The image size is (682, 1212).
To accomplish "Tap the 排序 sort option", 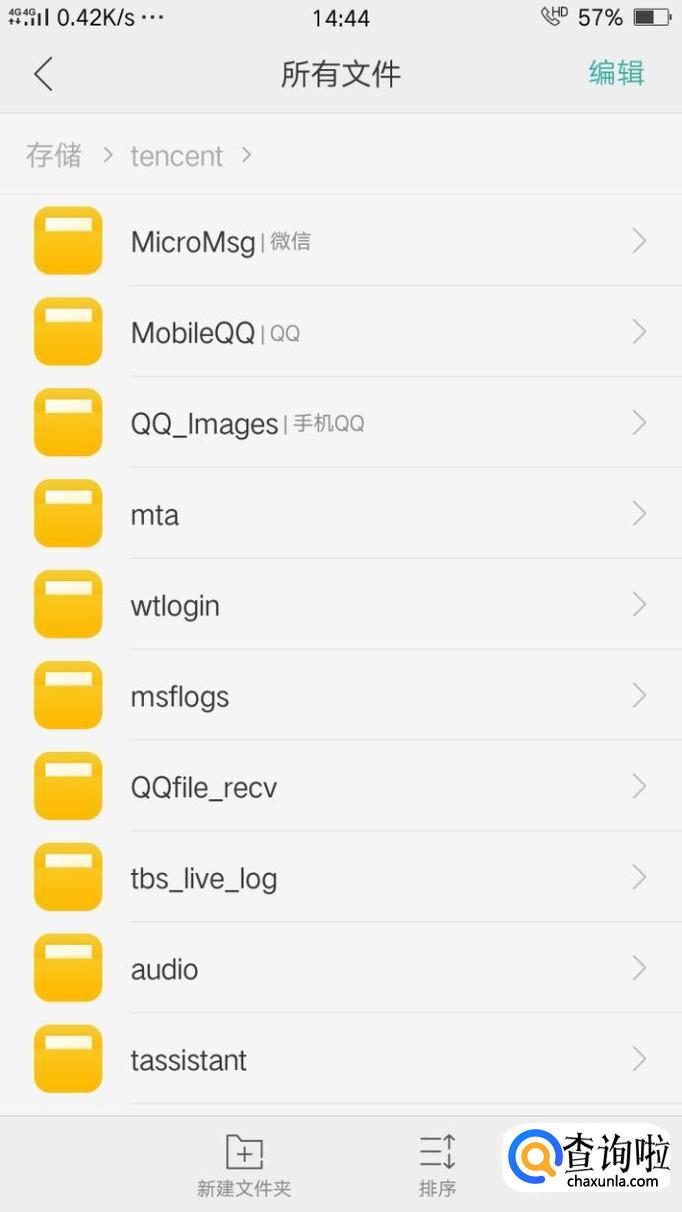I will (437, 1164).
